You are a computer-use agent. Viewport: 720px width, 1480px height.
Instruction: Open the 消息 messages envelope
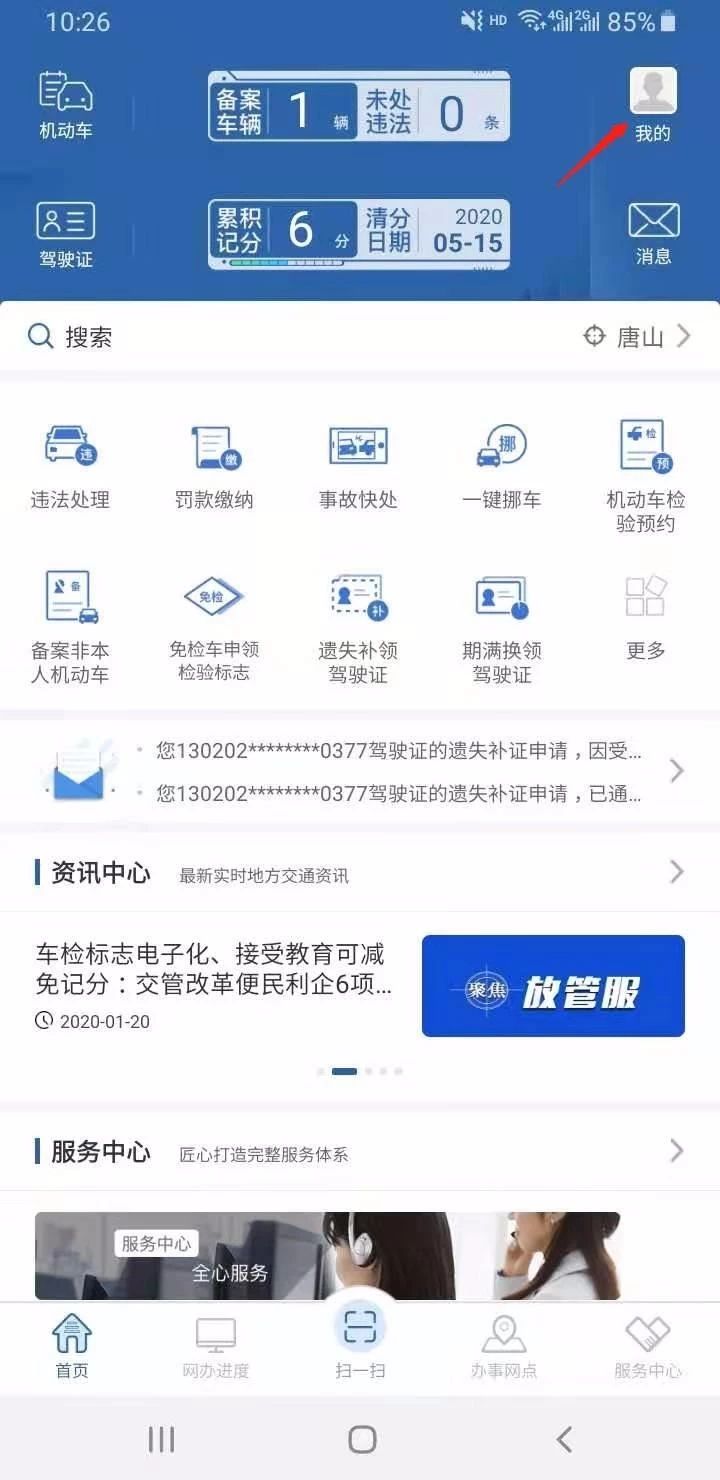click(653, 222)
